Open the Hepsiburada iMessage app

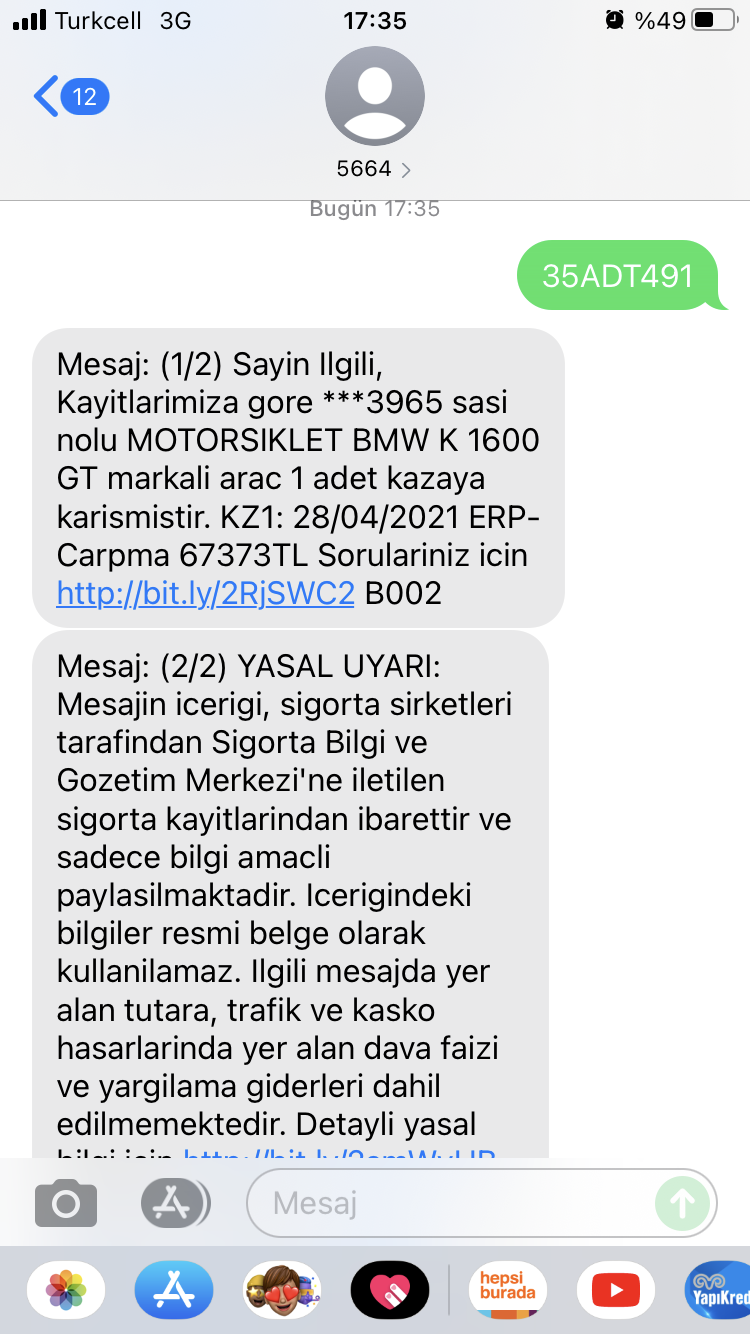point(508,1291)
